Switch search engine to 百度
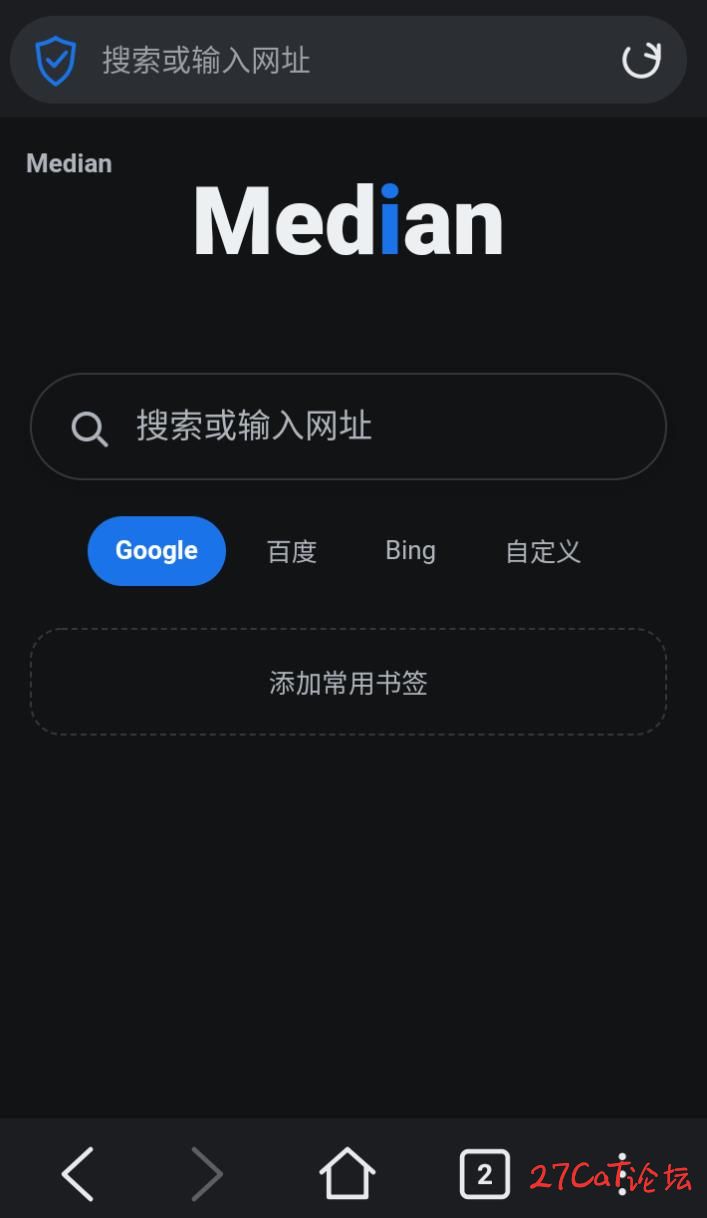 [292, 551]
